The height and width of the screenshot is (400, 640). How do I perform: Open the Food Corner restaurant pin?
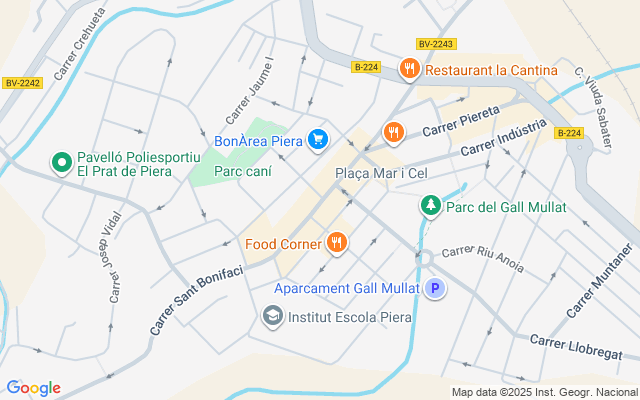click(337, 242)
